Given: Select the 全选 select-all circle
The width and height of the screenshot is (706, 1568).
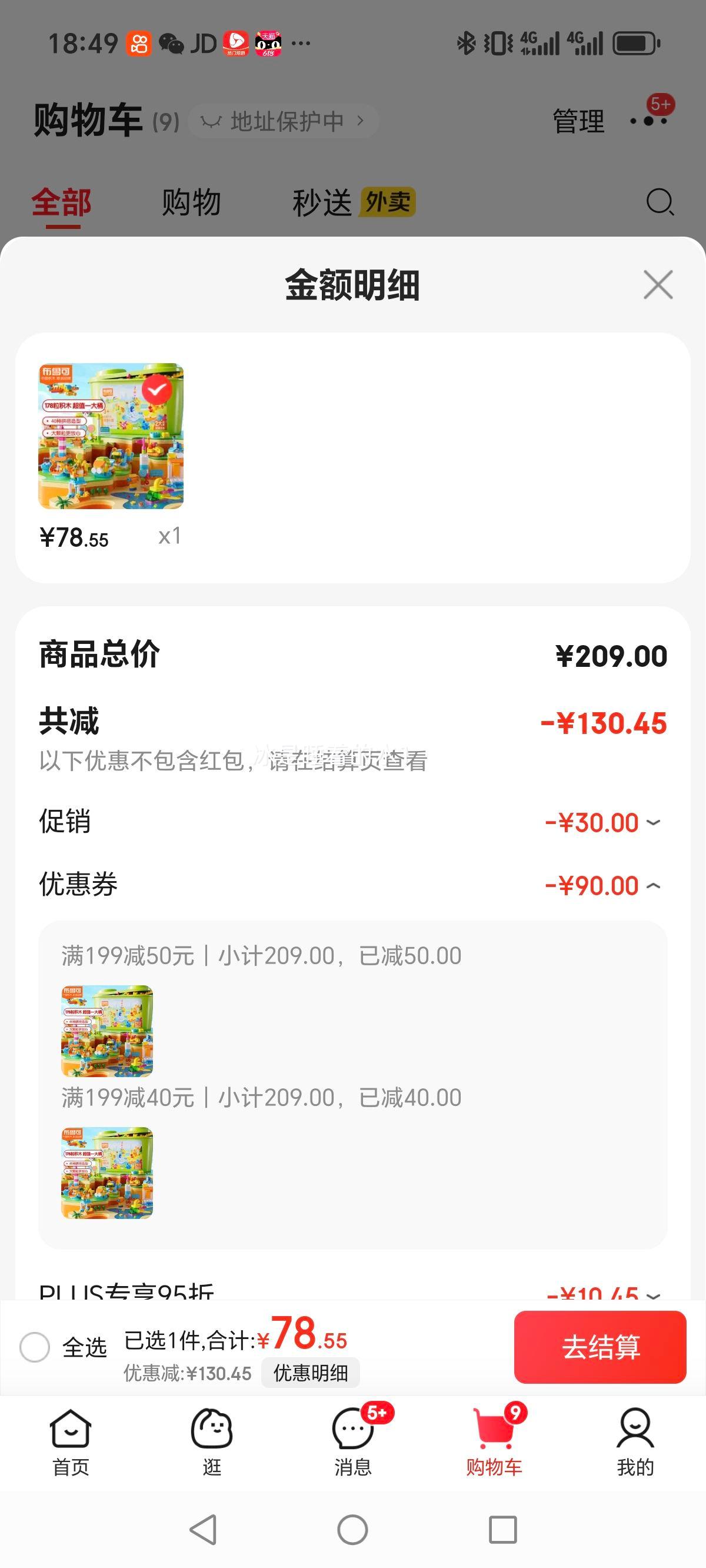Looking at the screenshot, I should tap(36, 1347).
